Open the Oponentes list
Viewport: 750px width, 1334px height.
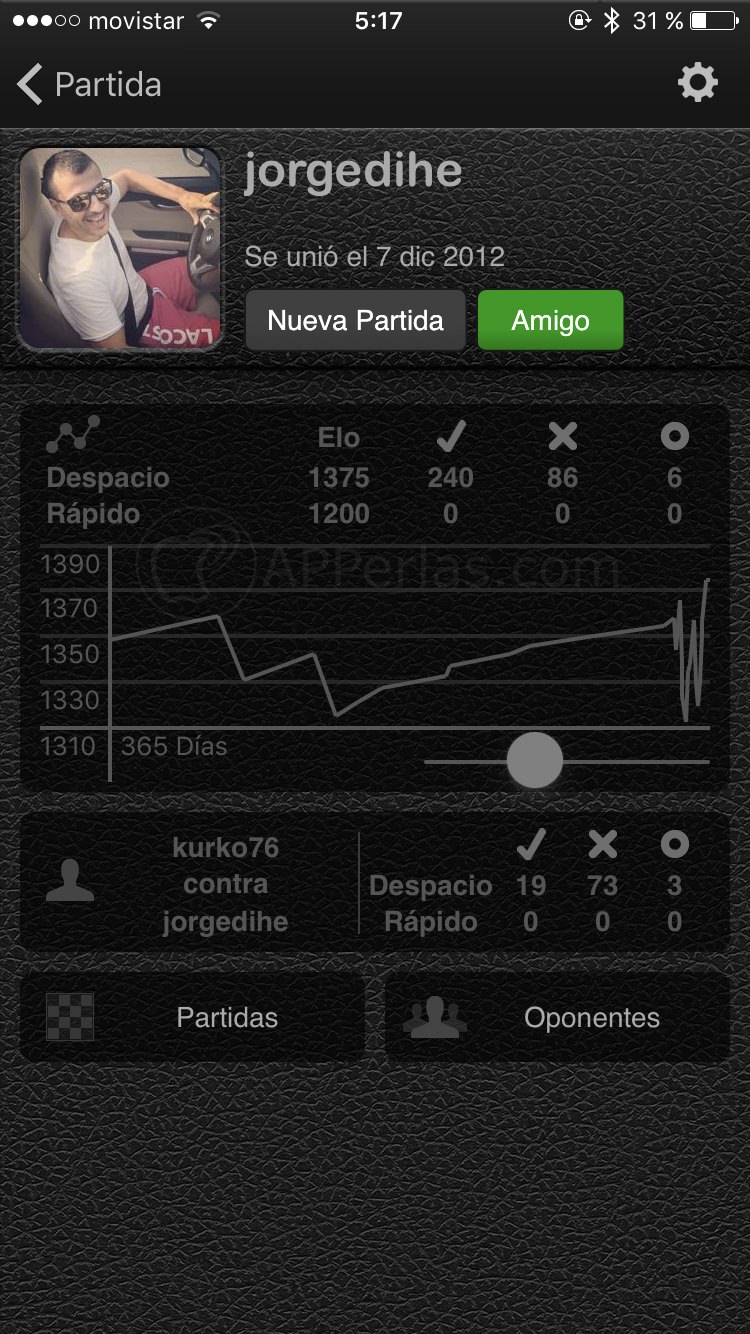point(590,1017)
